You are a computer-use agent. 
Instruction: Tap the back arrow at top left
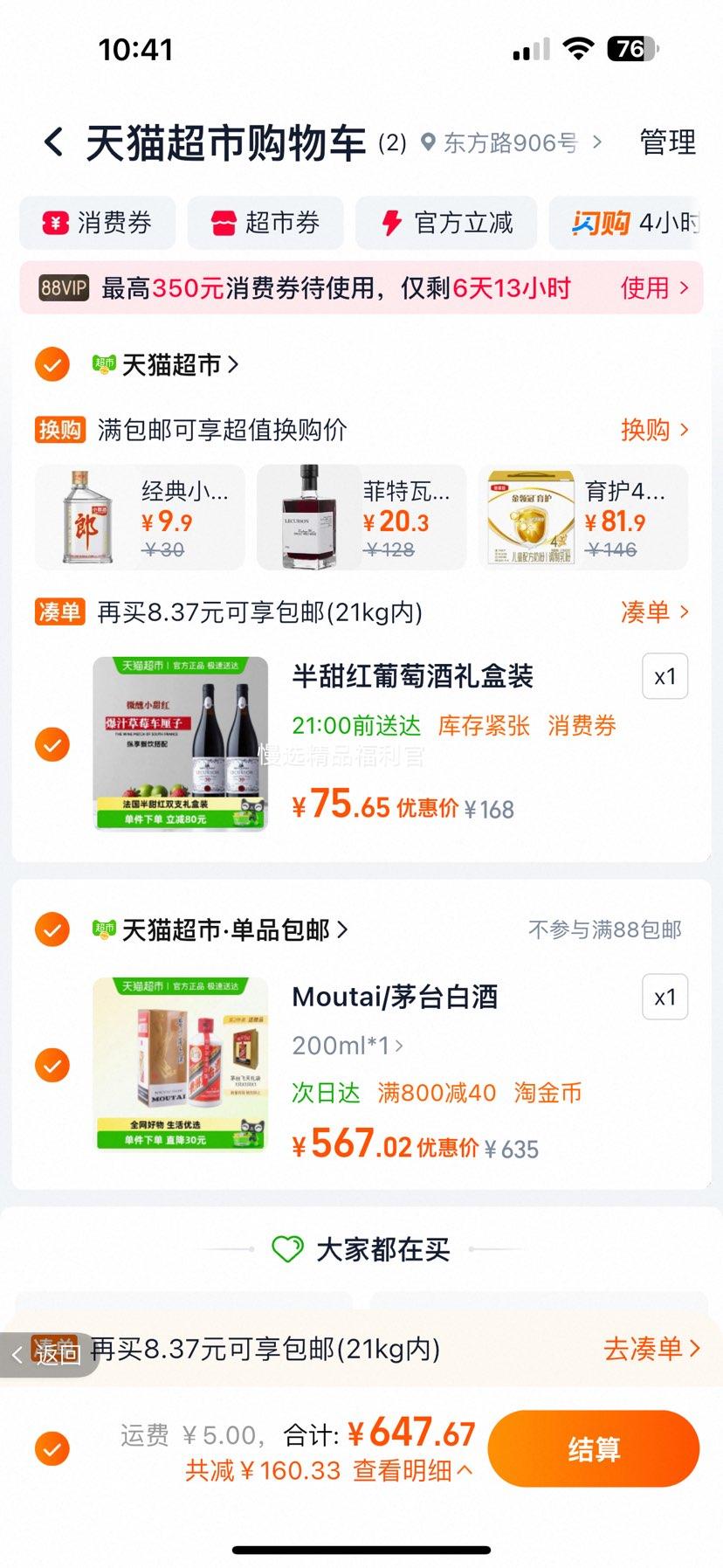[53, 142]
